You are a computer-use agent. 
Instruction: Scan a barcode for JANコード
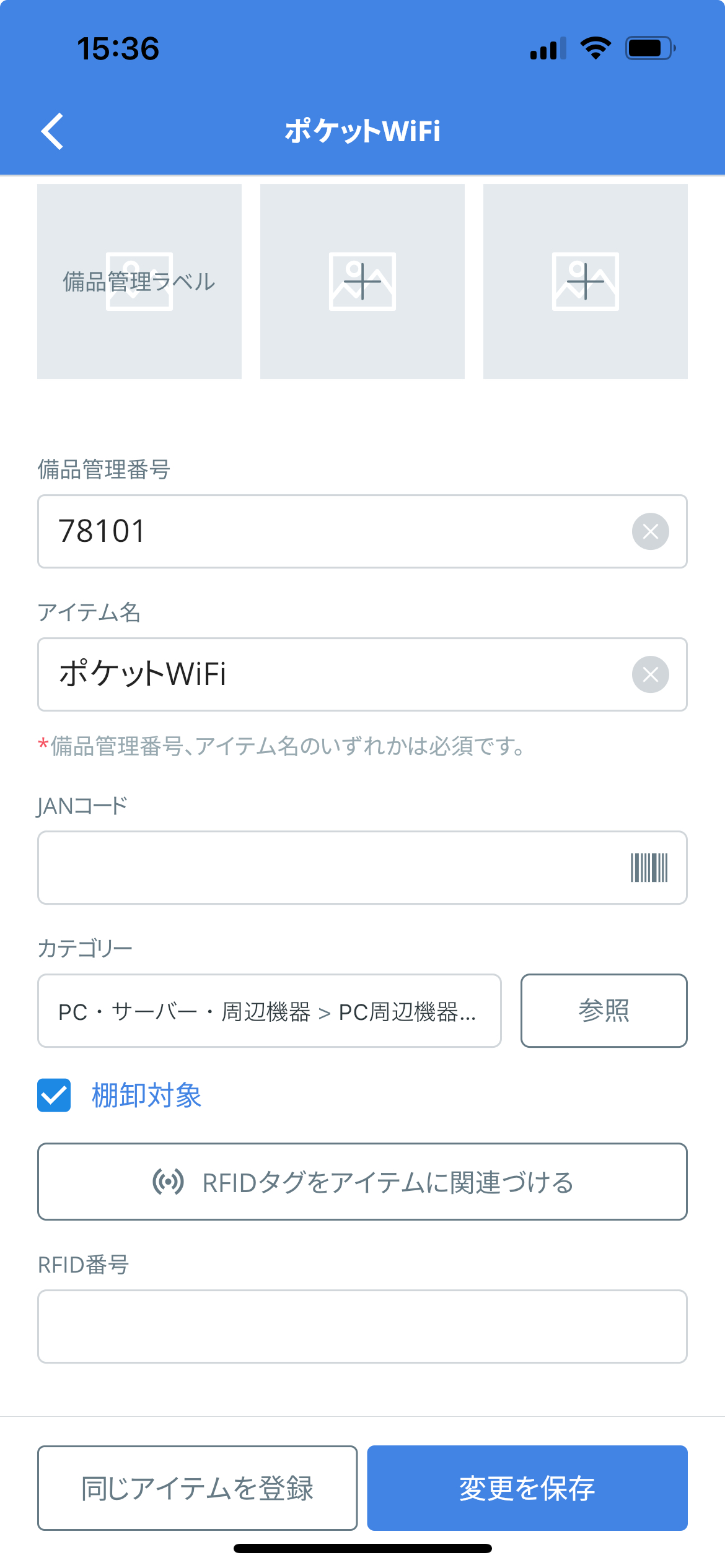tap(649, 868)
